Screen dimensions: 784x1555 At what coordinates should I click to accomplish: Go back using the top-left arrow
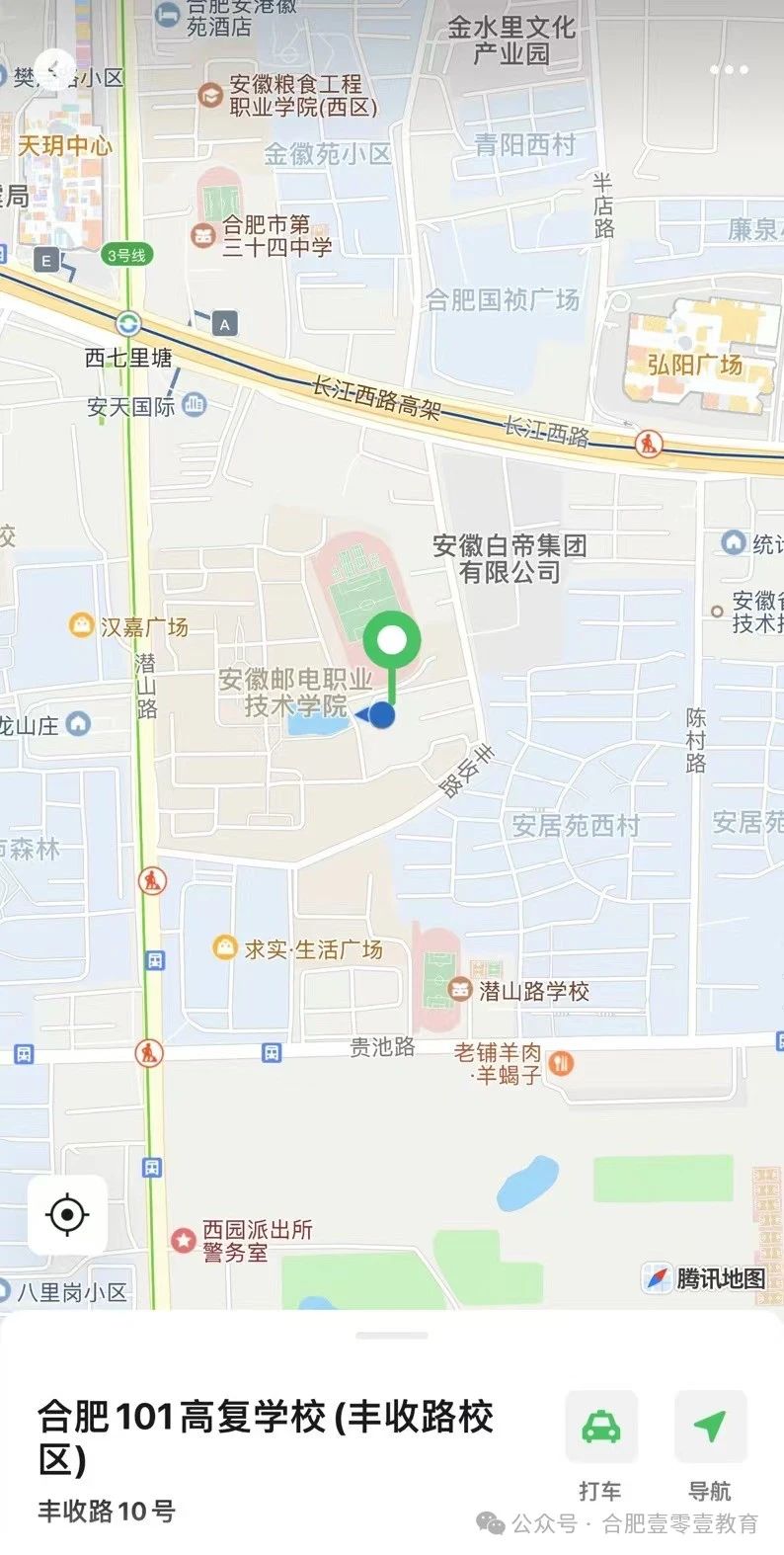coord(55,69)
